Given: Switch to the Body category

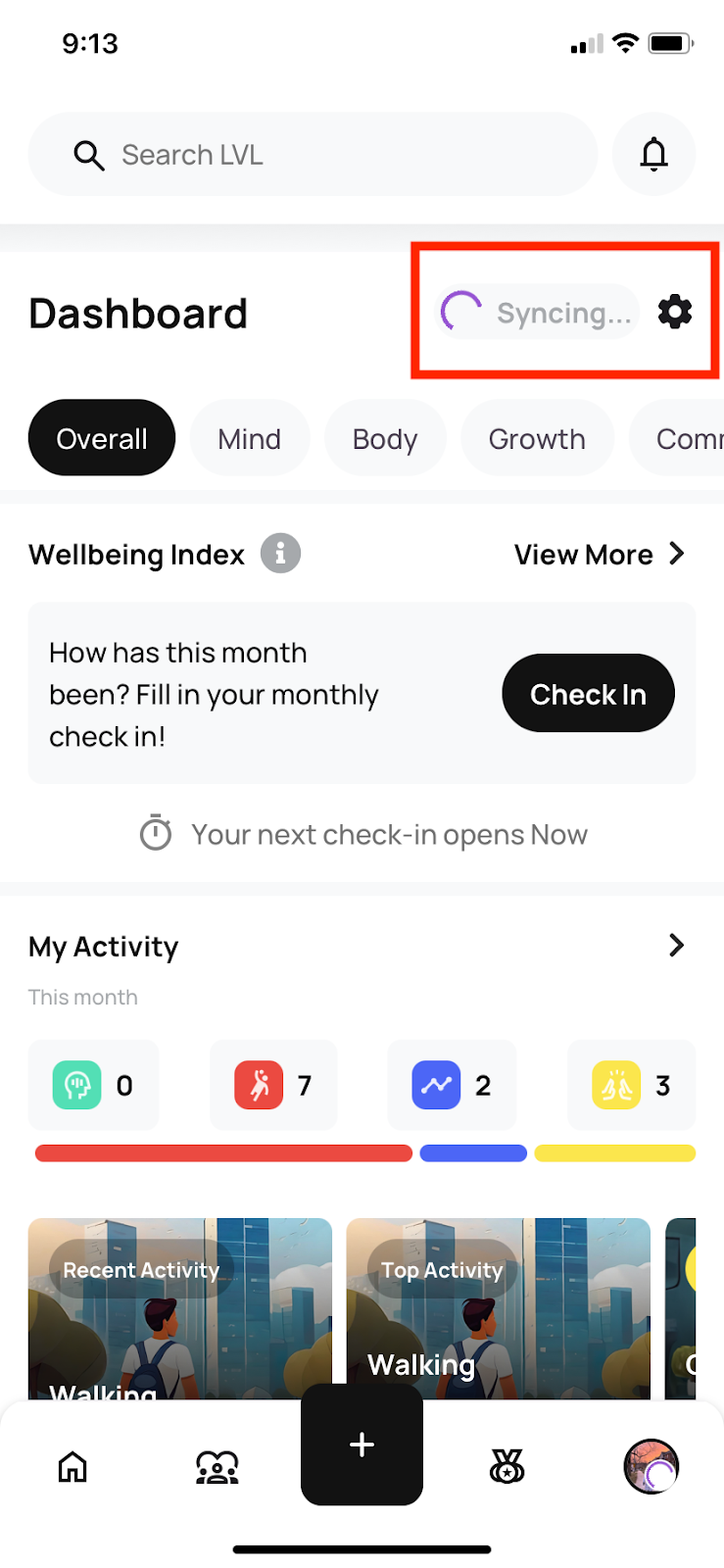Looking at the screenshot, I should (385, 438).
